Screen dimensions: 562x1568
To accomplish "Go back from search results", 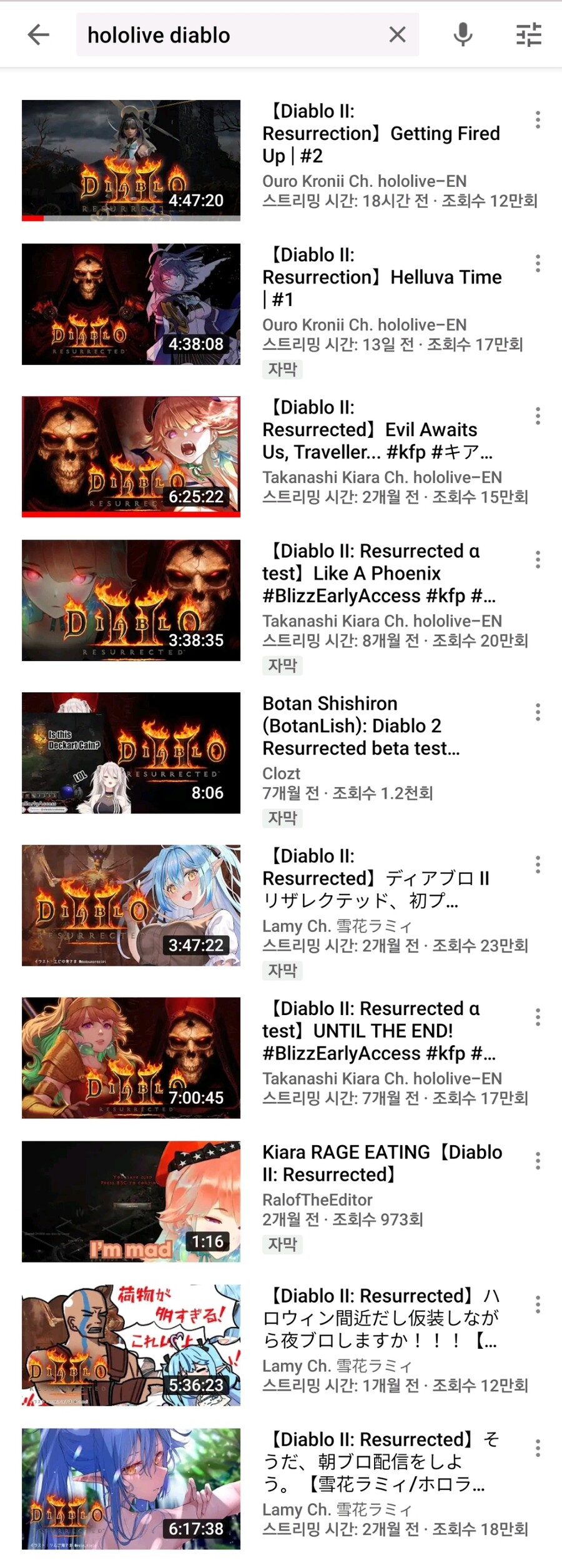I will point(38,35).
